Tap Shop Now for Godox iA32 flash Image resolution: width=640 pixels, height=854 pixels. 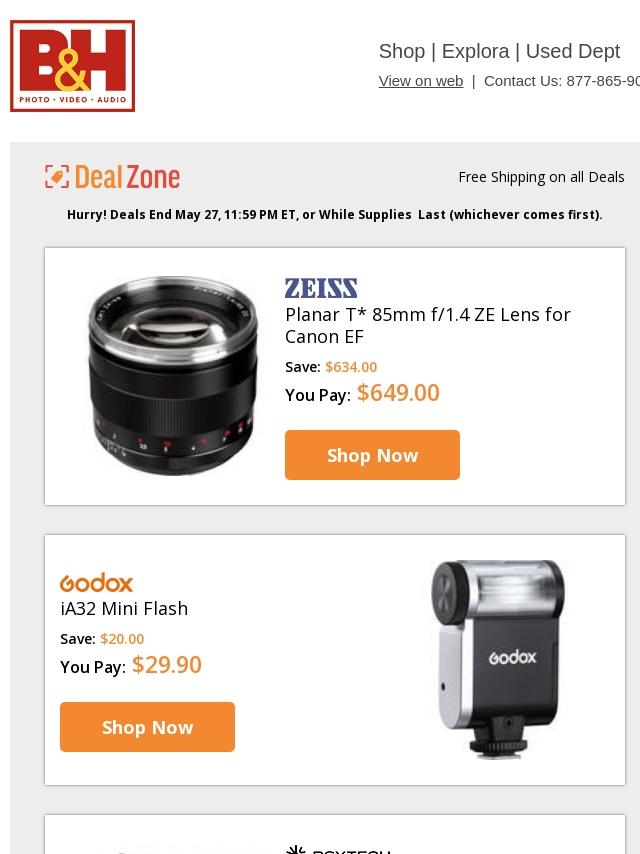coord(147,727)
